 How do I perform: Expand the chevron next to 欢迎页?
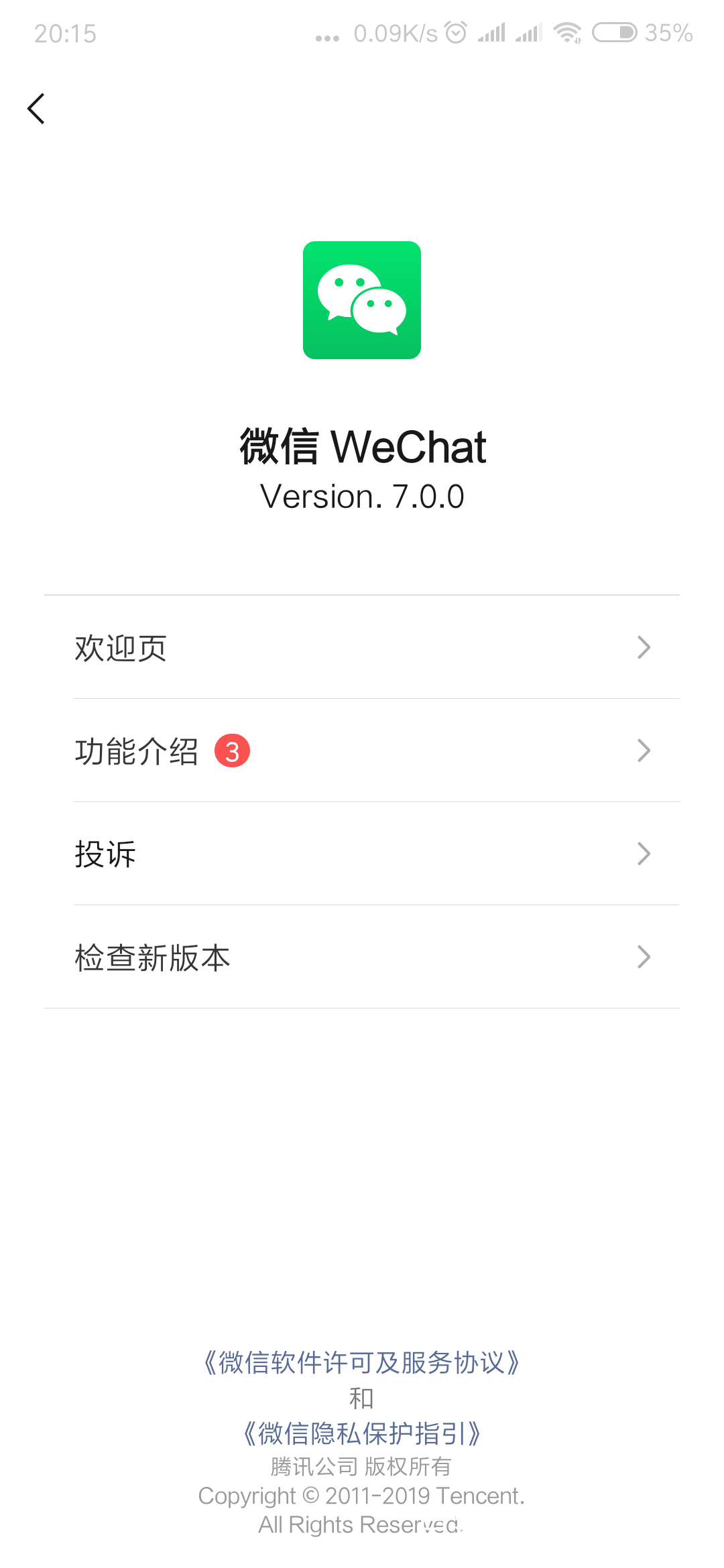644,647
